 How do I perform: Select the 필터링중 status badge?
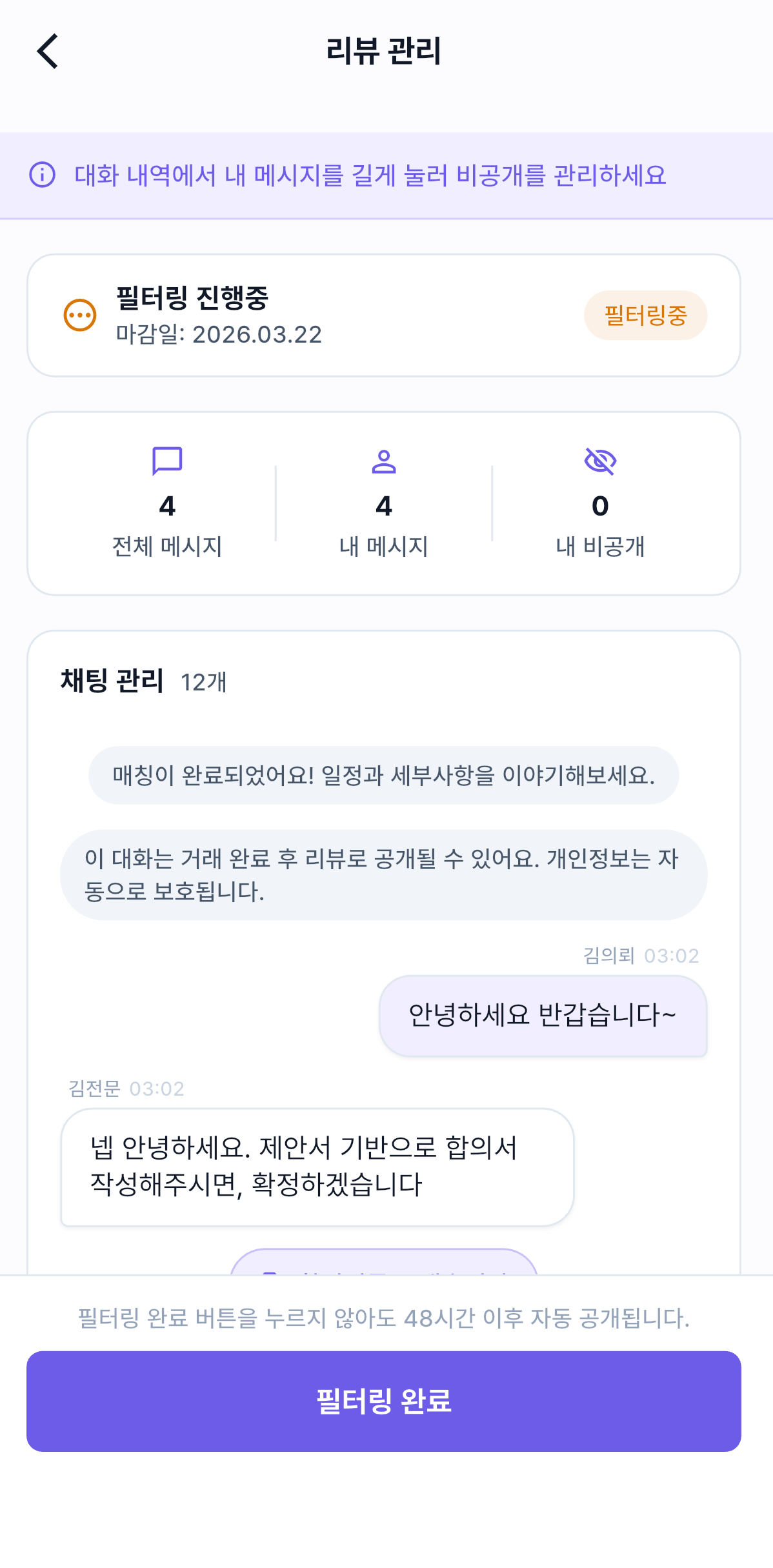pos(646,316)
